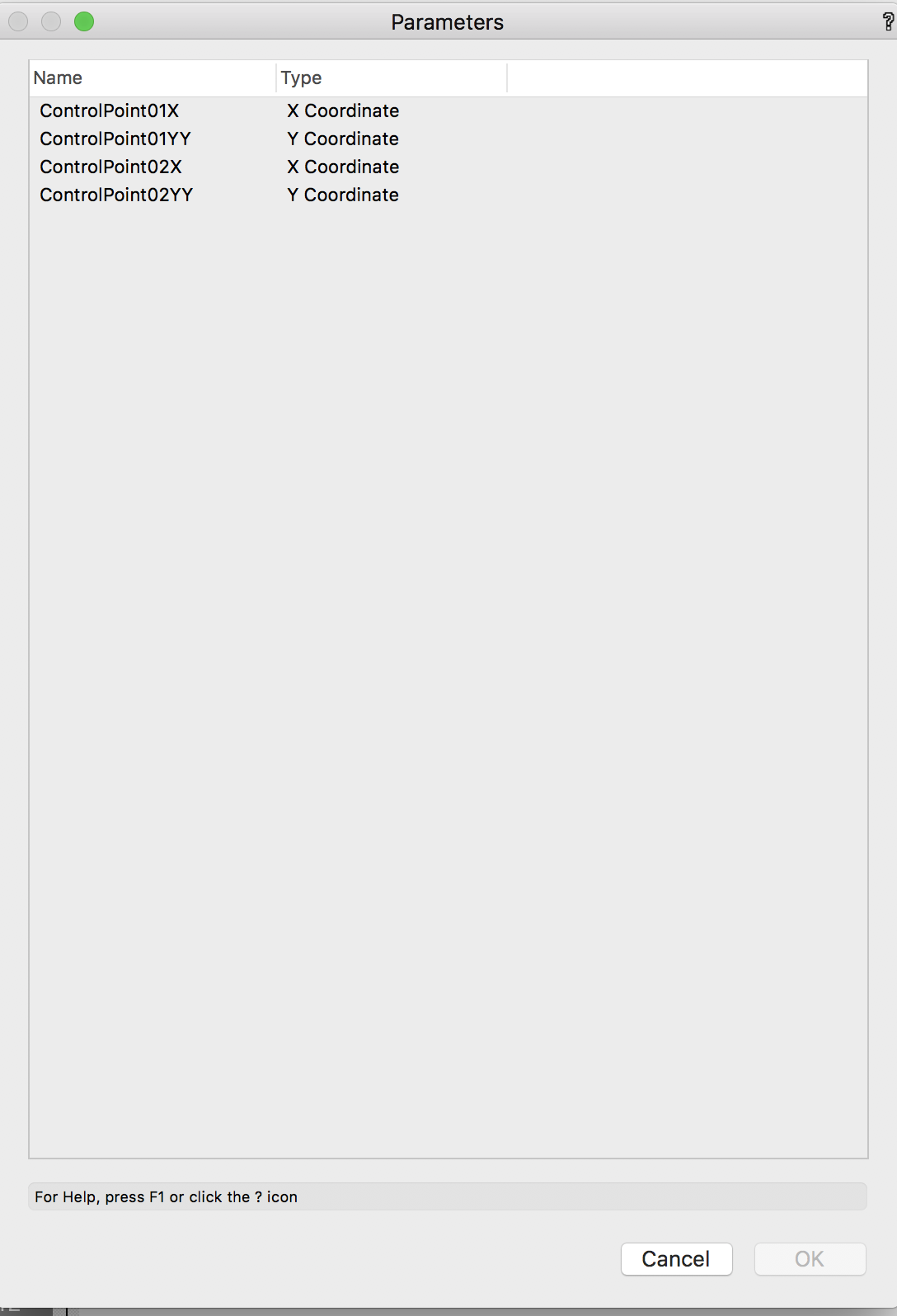Select the ControlPoint02X parameter
The image size is (897, 1316).
(110, 167)
